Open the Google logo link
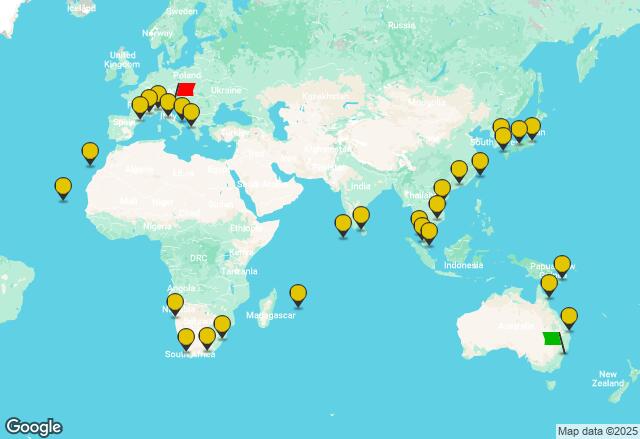 pos(32,427)
